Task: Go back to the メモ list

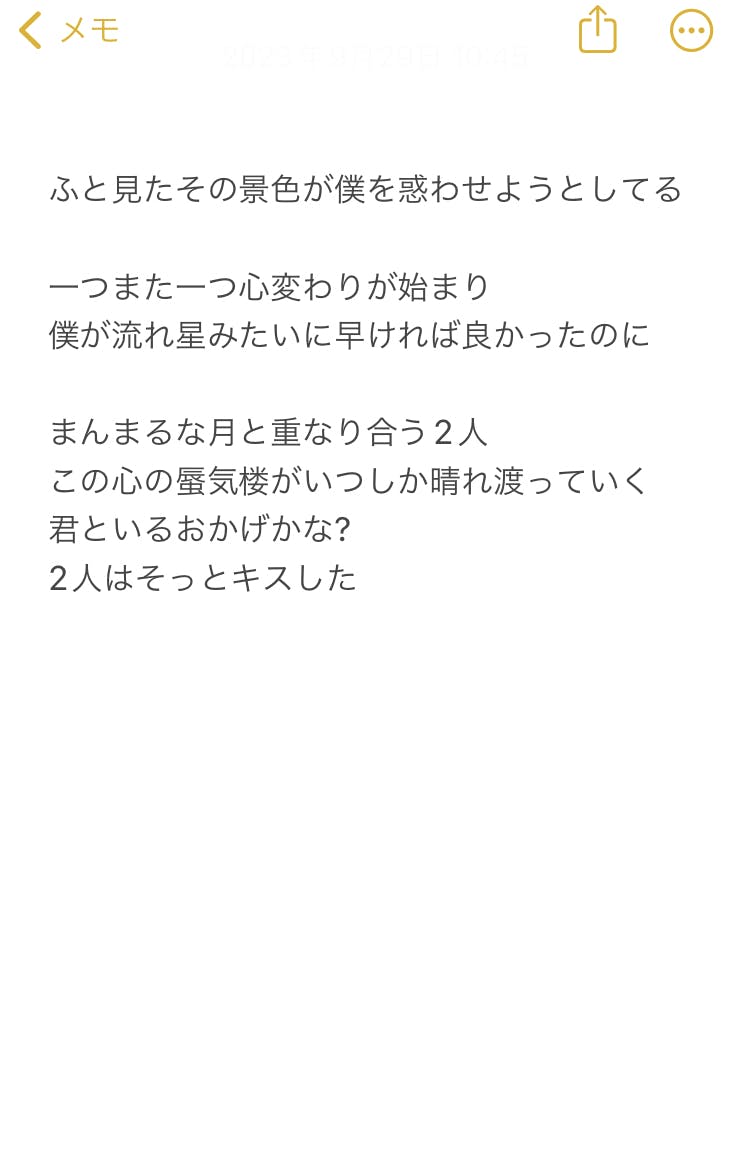Action: tap(68, 30)
